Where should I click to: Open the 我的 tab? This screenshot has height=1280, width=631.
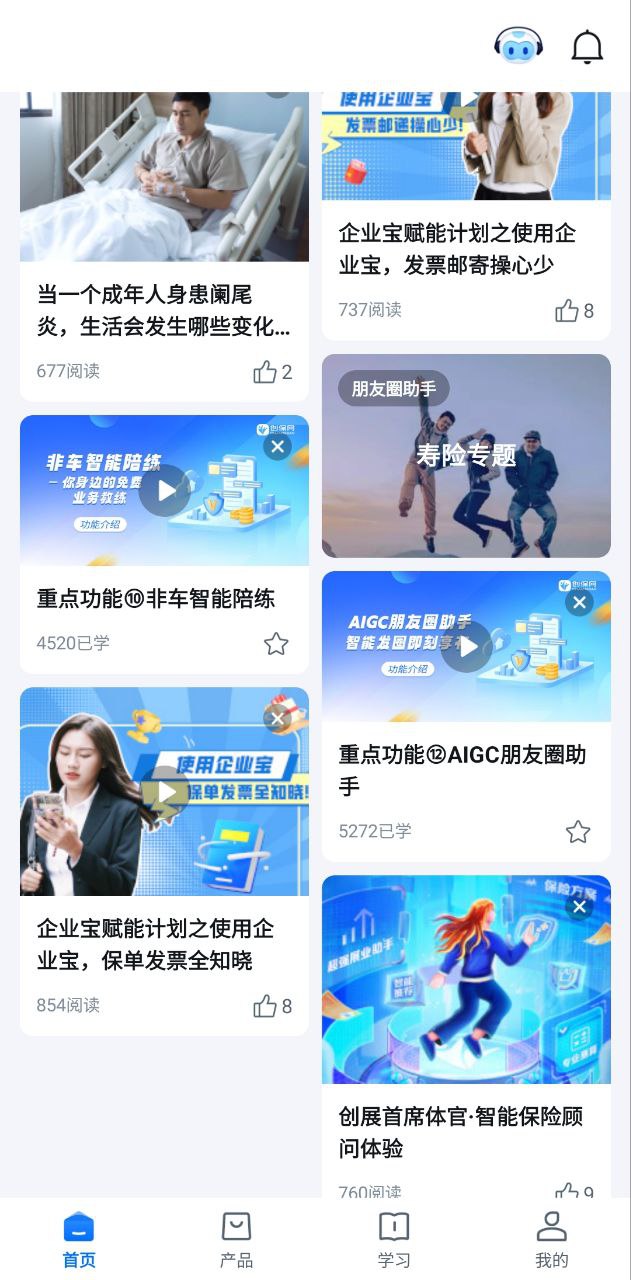pos(551,1239)
